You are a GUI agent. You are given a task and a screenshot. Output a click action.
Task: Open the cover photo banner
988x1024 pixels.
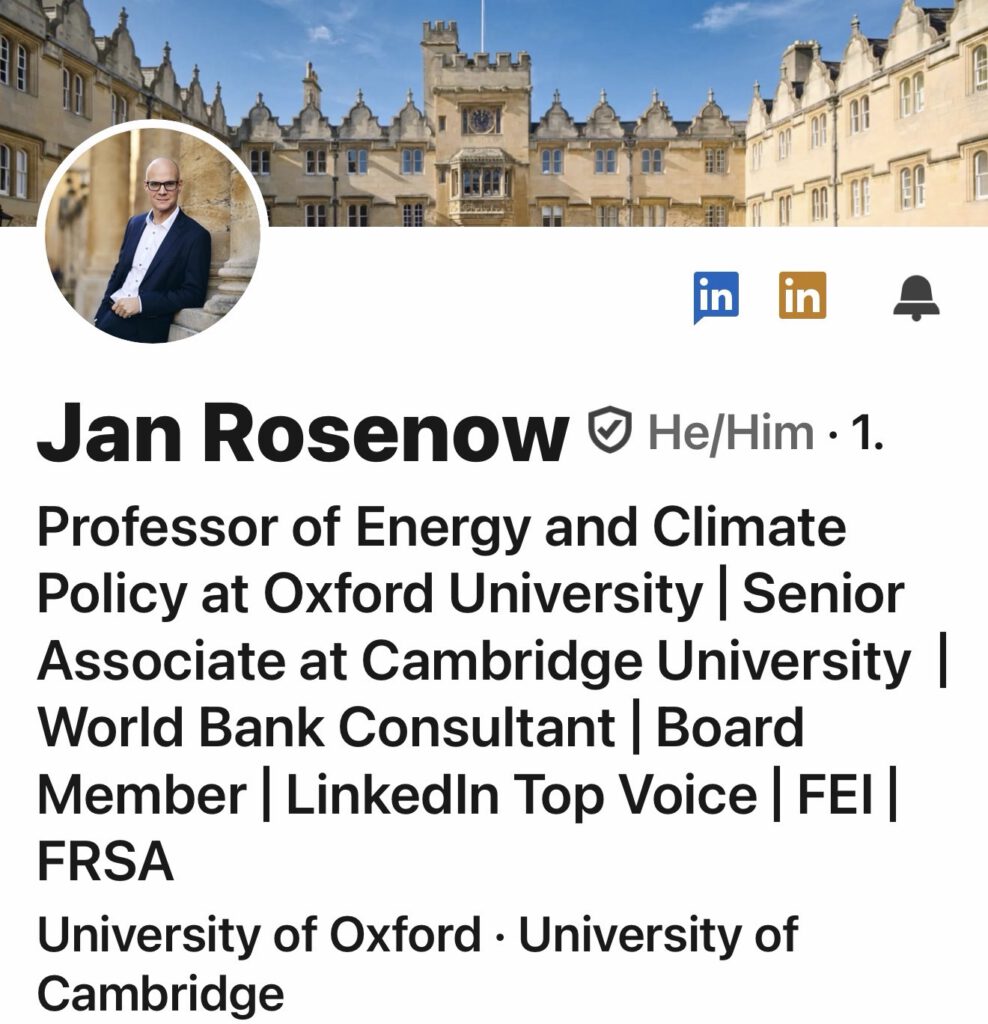600,110
